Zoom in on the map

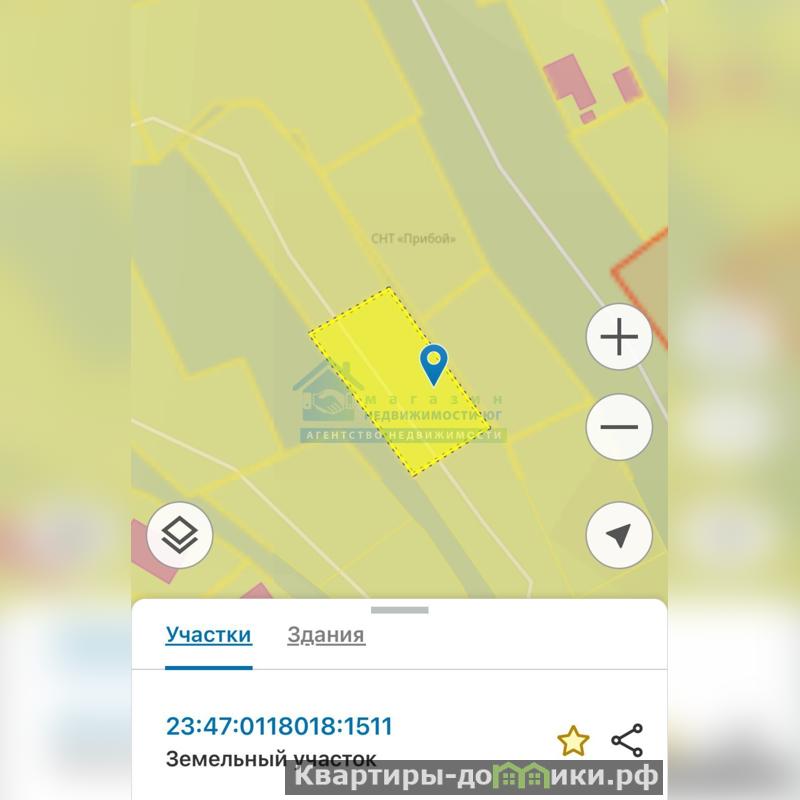619,338
